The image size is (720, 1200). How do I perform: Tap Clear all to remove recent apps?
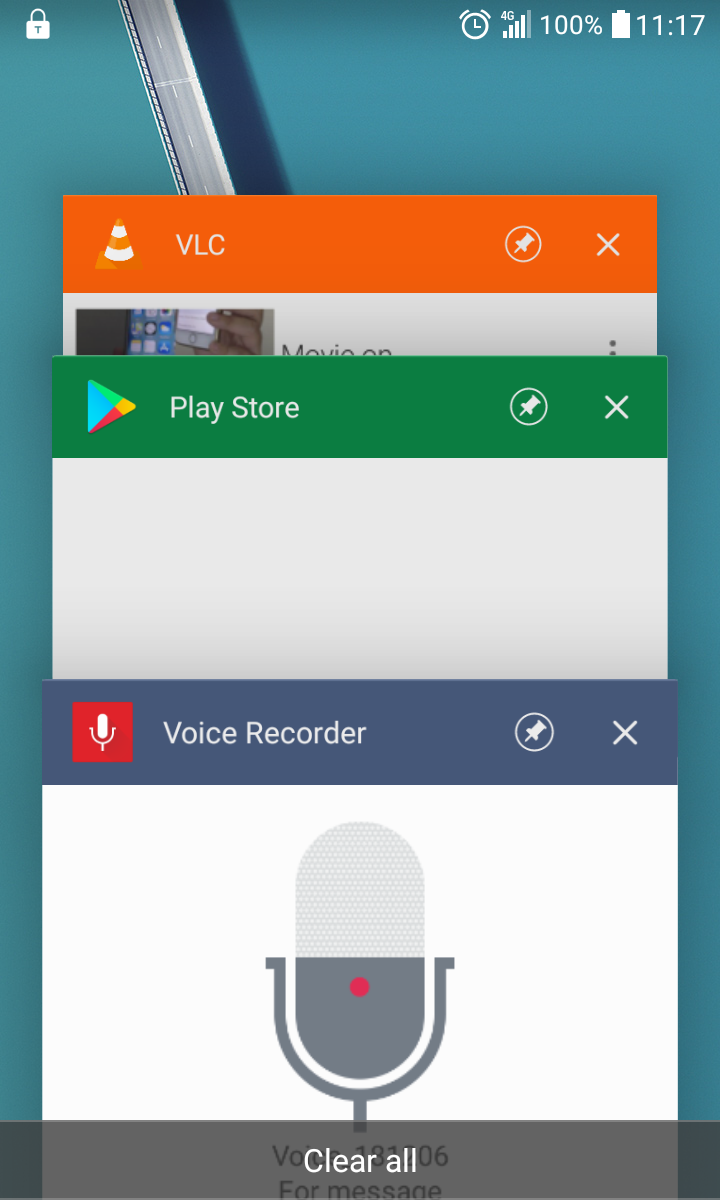[x=360, y=1161]
